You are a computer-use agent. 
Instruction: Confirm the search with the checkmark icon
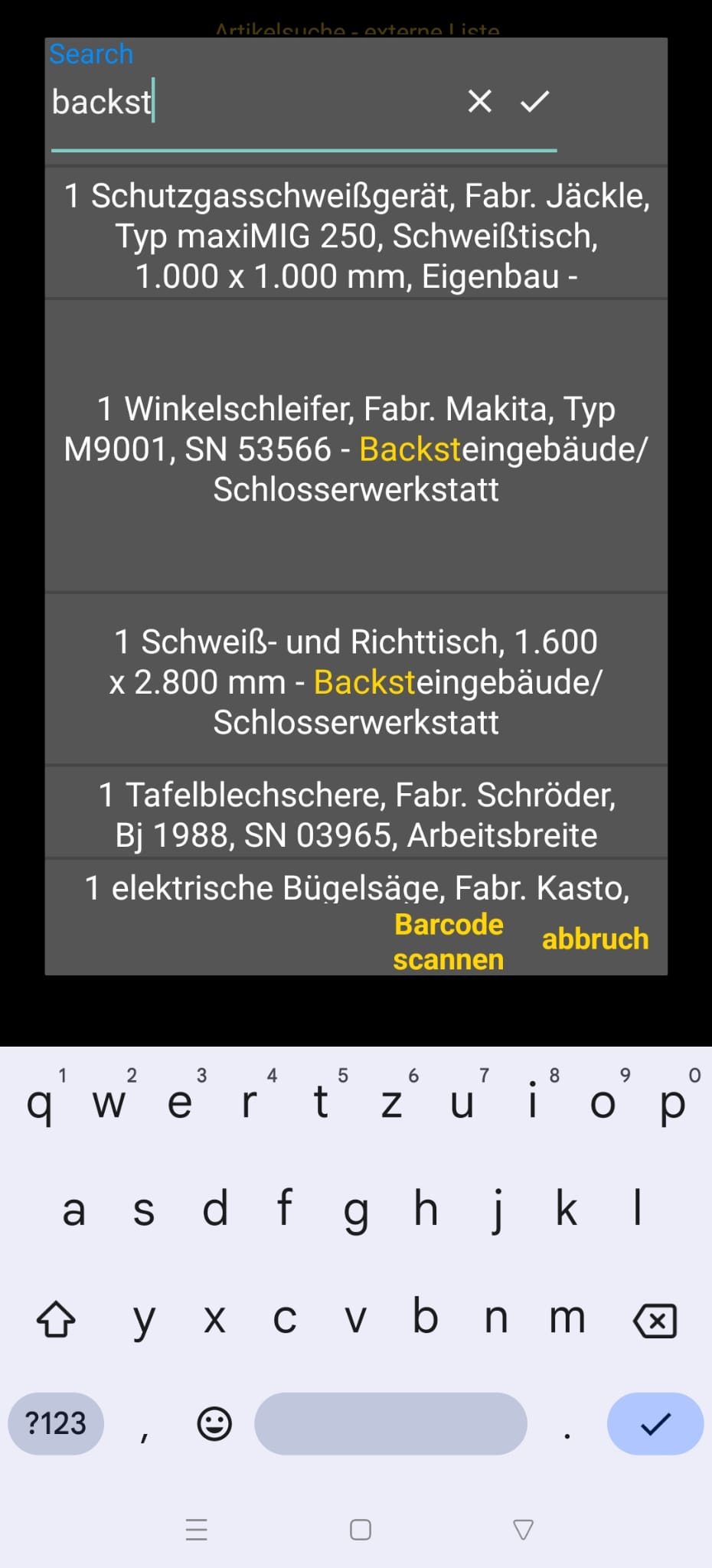point(534,101)
